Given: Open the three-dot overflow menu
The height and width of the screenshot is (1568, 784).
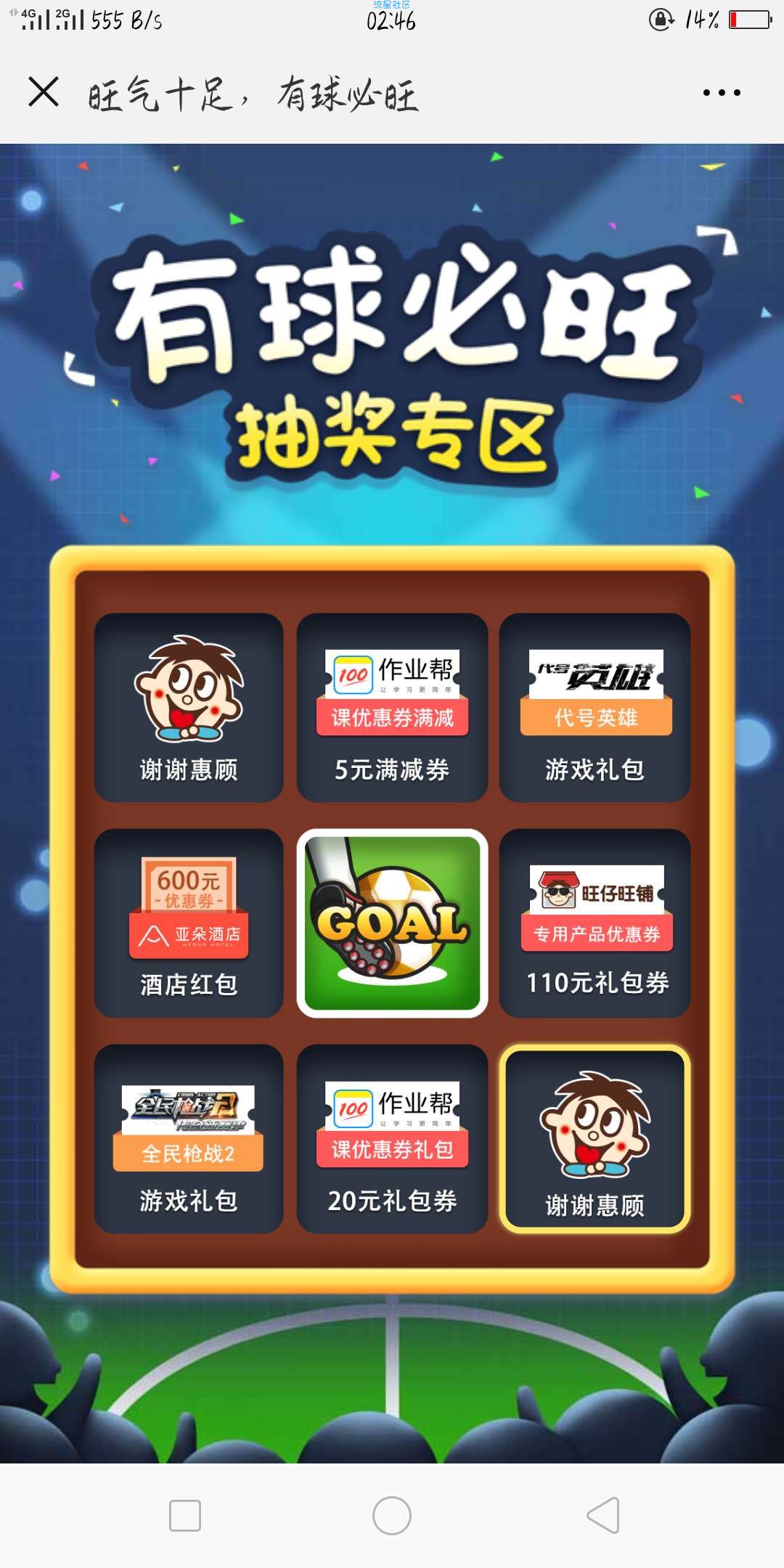Looking at the screenshot, I should [x=722, y=93].
